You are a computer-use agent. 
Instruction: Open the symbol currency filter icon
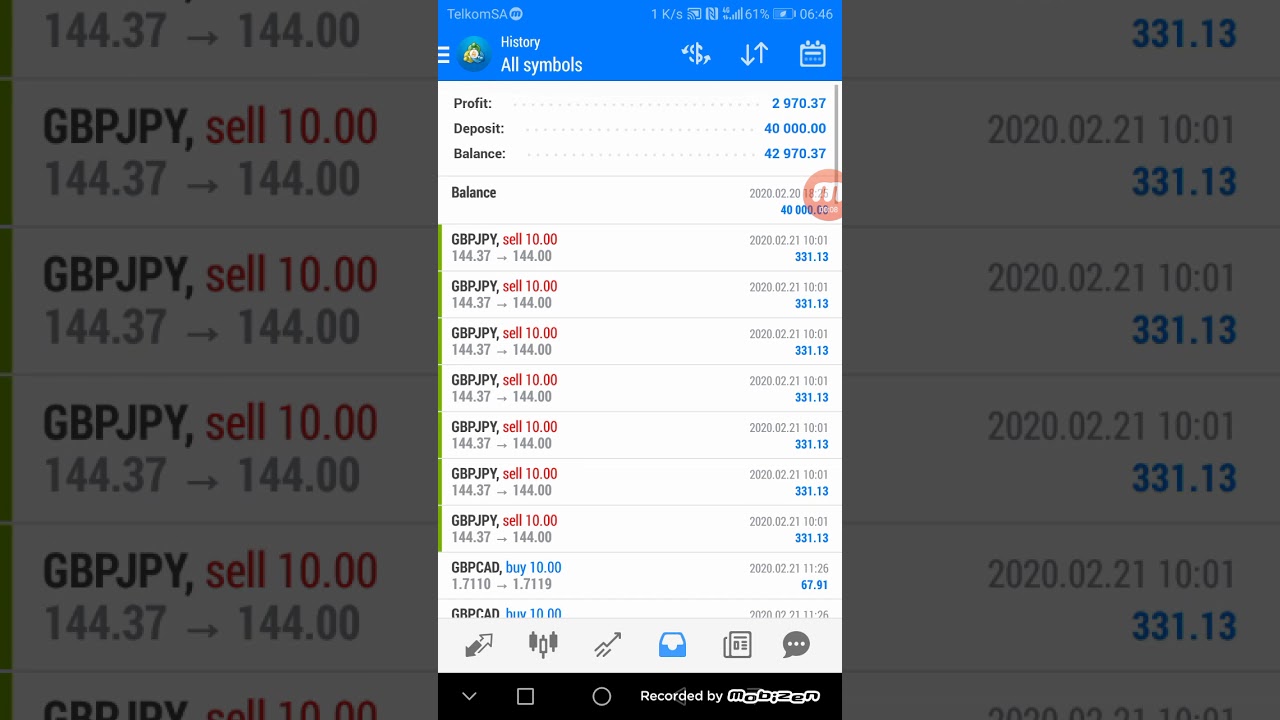(x=695, y=54)
